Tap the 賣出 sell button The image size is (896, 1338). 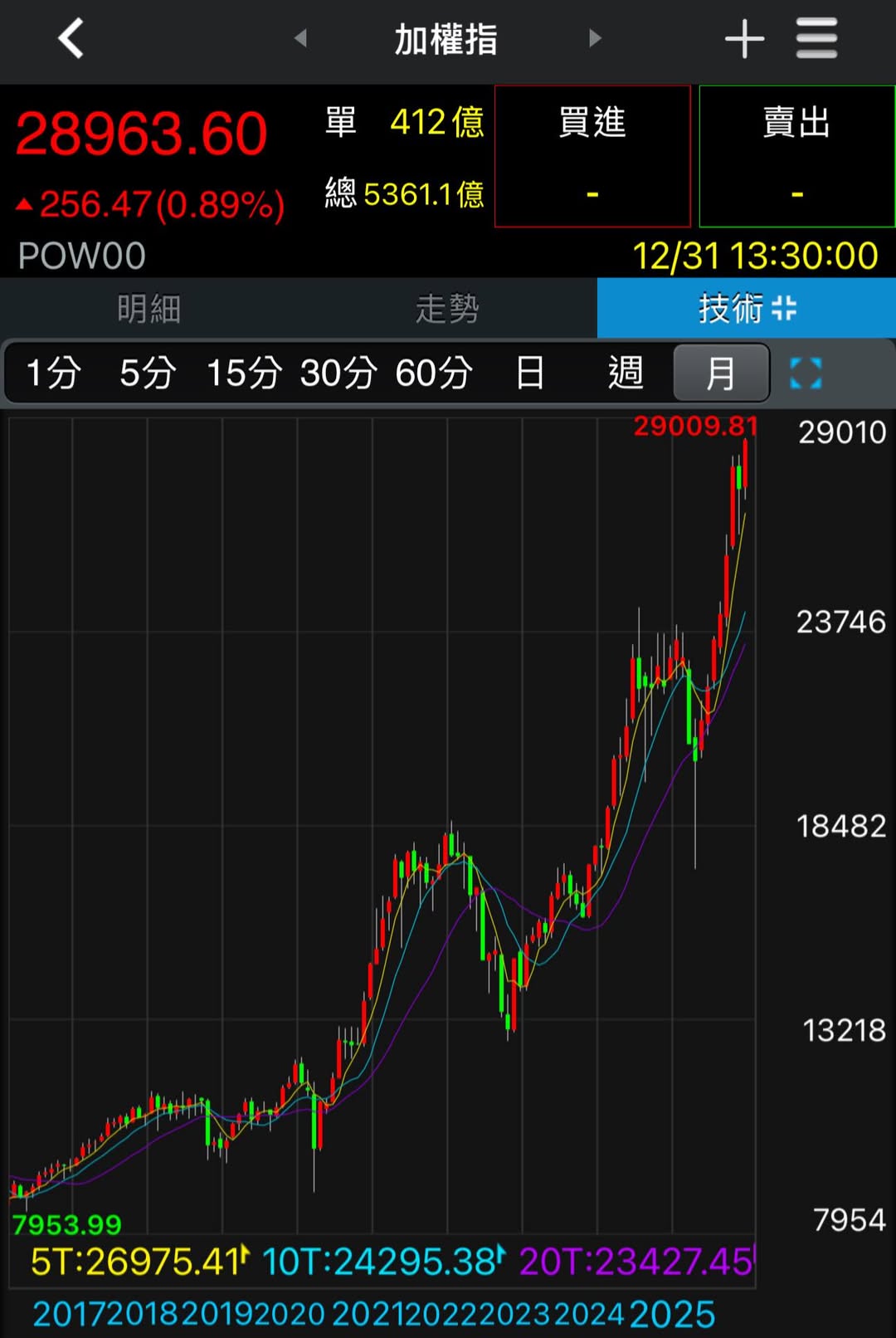coord(796,156)
